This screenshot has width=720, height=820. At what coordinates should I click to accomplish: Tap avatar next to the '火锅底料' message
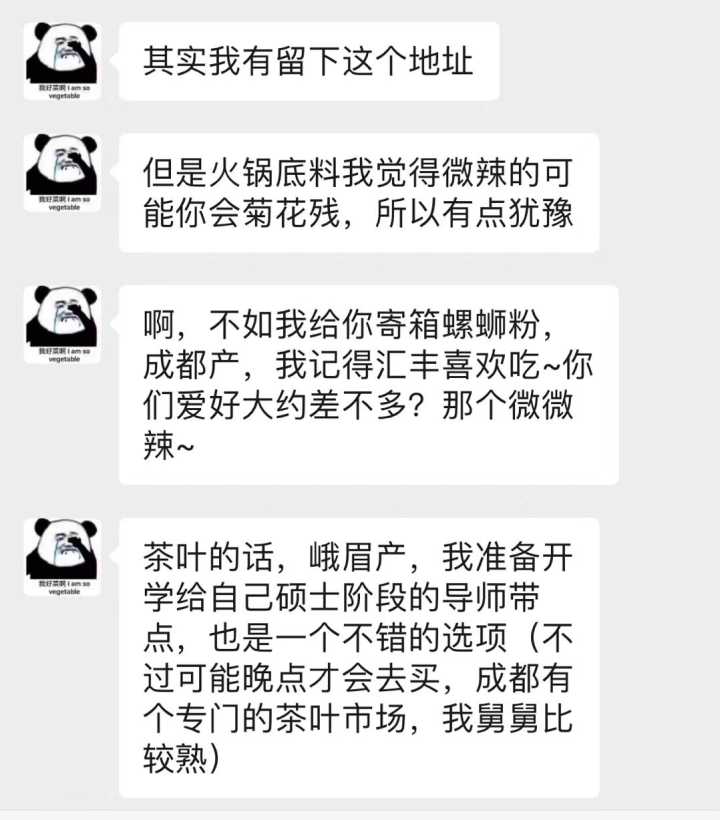tap(62, 171)
